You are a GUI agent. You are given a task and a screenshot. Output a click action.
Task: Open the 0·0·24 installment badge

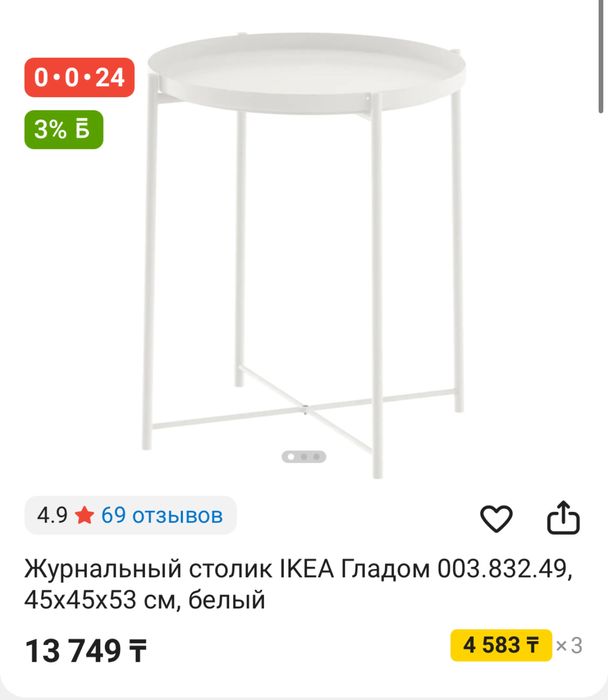click(x=79, y=77)
